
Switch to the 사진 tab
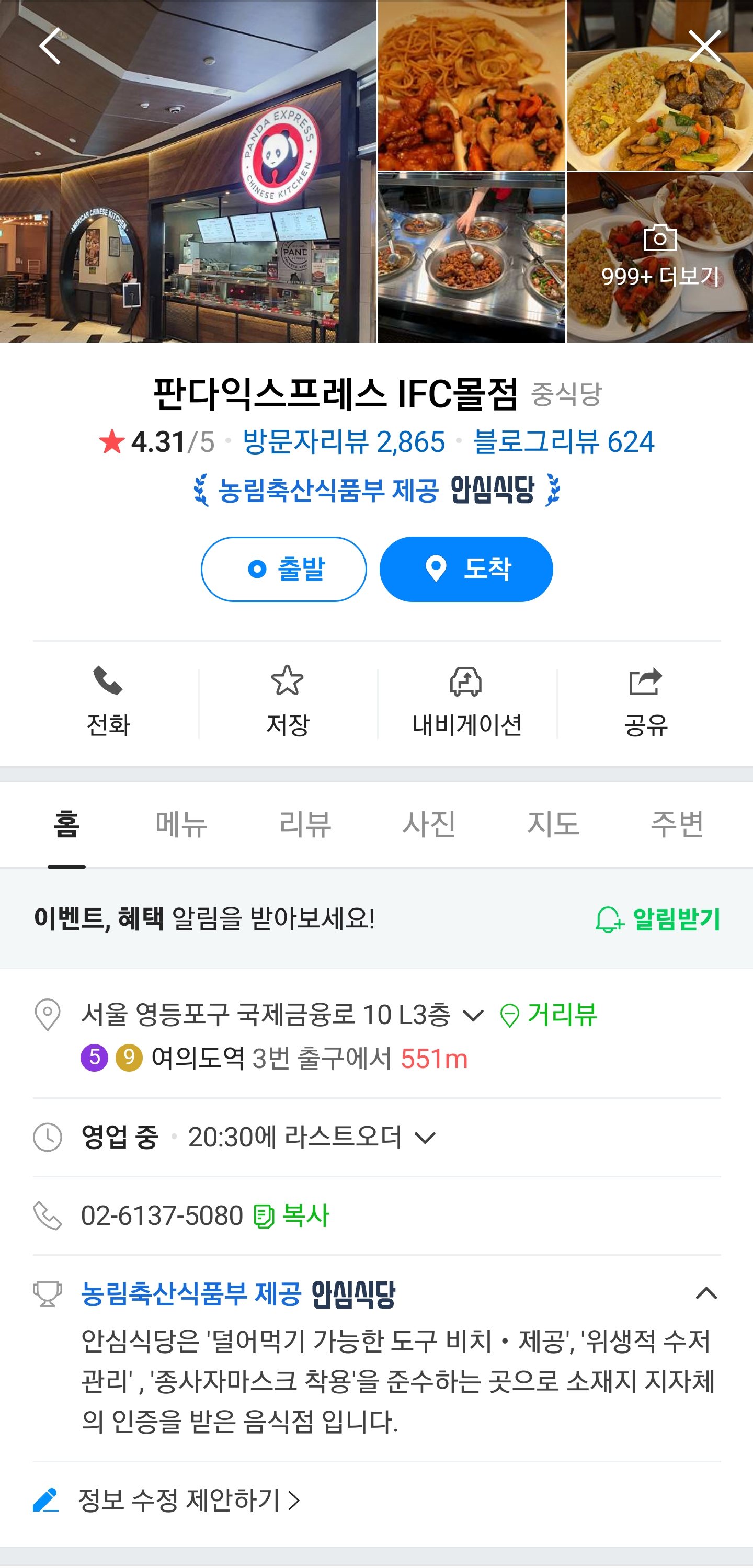tap(429, 825)
